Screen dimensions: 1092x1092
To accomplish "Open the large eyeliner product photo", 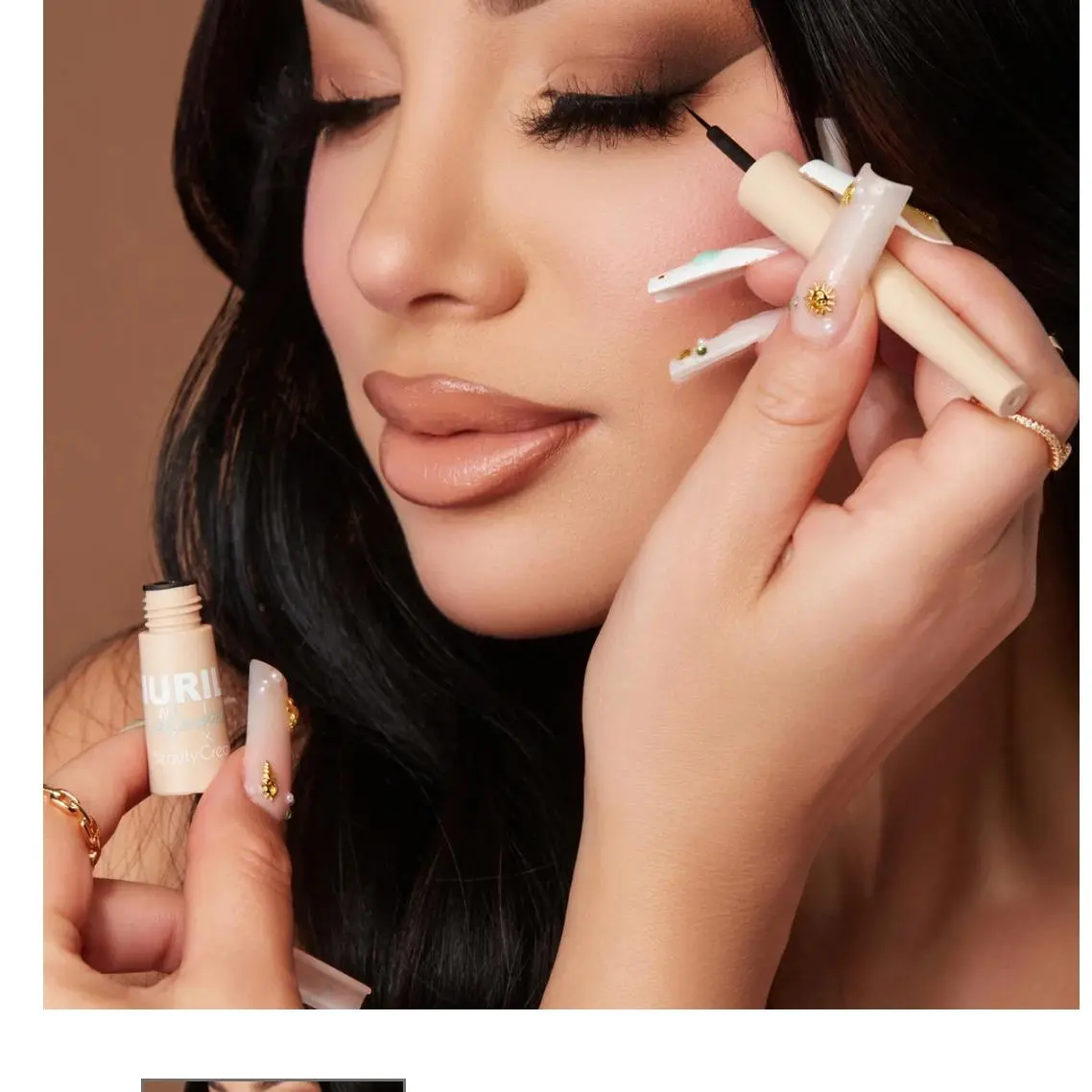I will (560, 504).
